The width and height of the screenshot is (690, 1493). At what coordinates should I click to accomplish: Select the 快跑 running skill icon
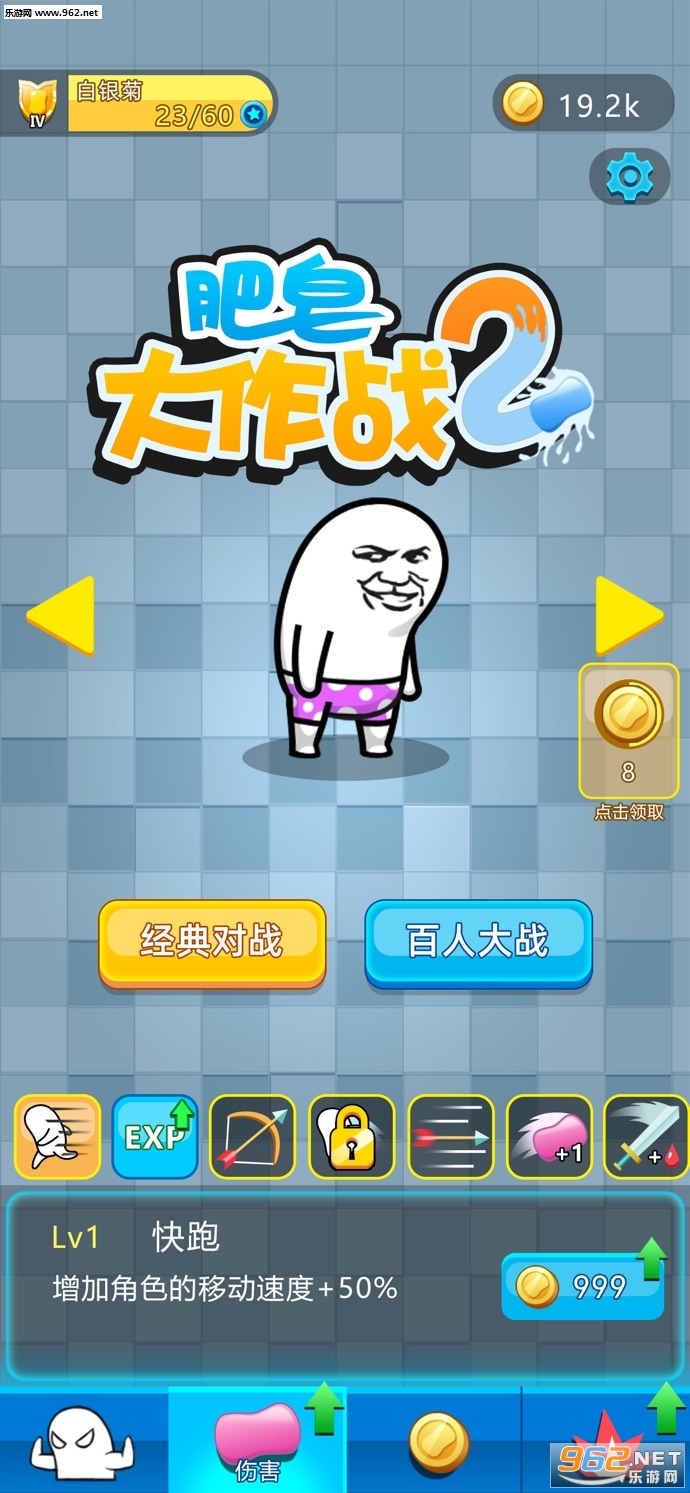(x=57, y=1136)
